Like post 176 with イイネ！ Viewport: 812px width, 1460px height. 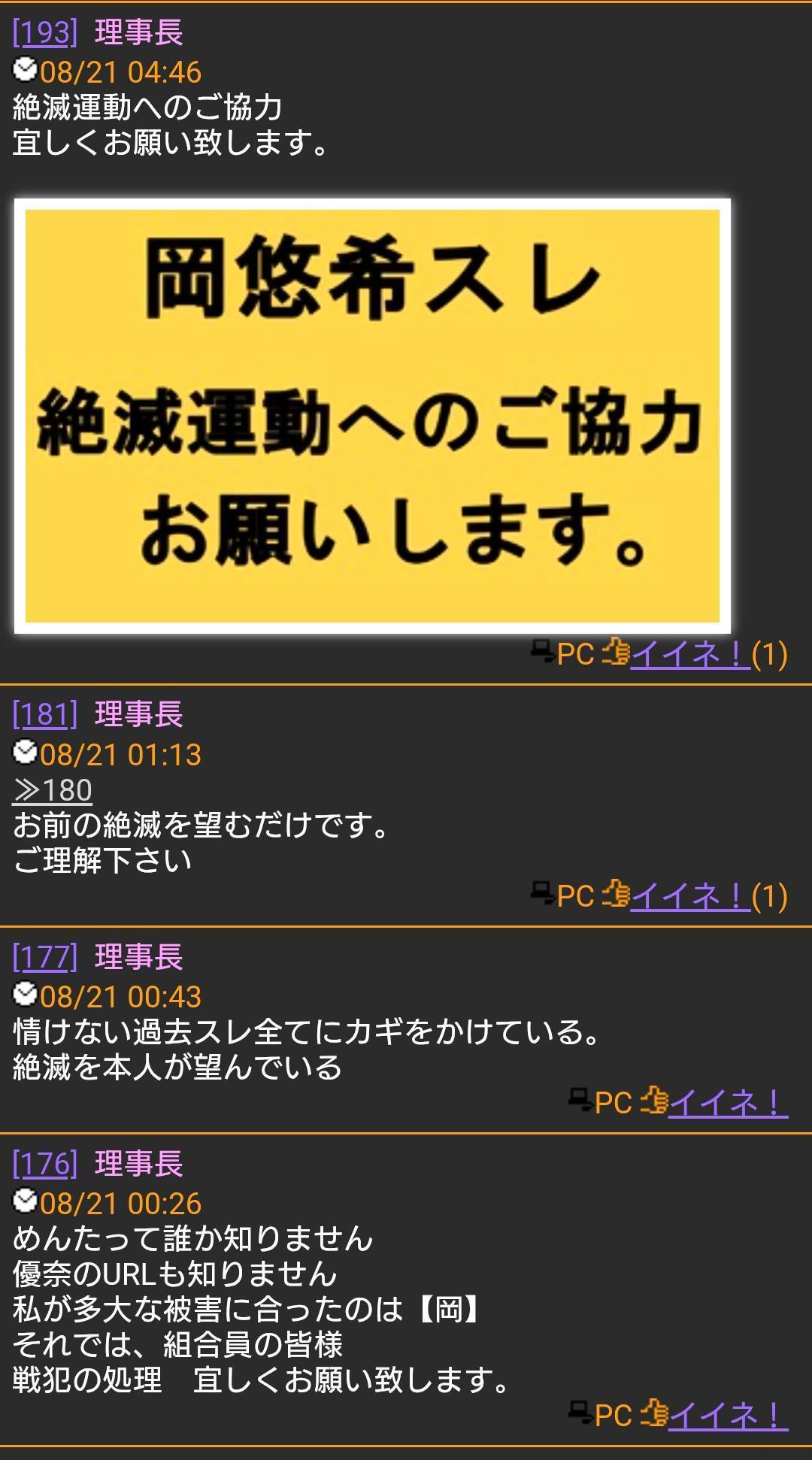click(728, 1416)
